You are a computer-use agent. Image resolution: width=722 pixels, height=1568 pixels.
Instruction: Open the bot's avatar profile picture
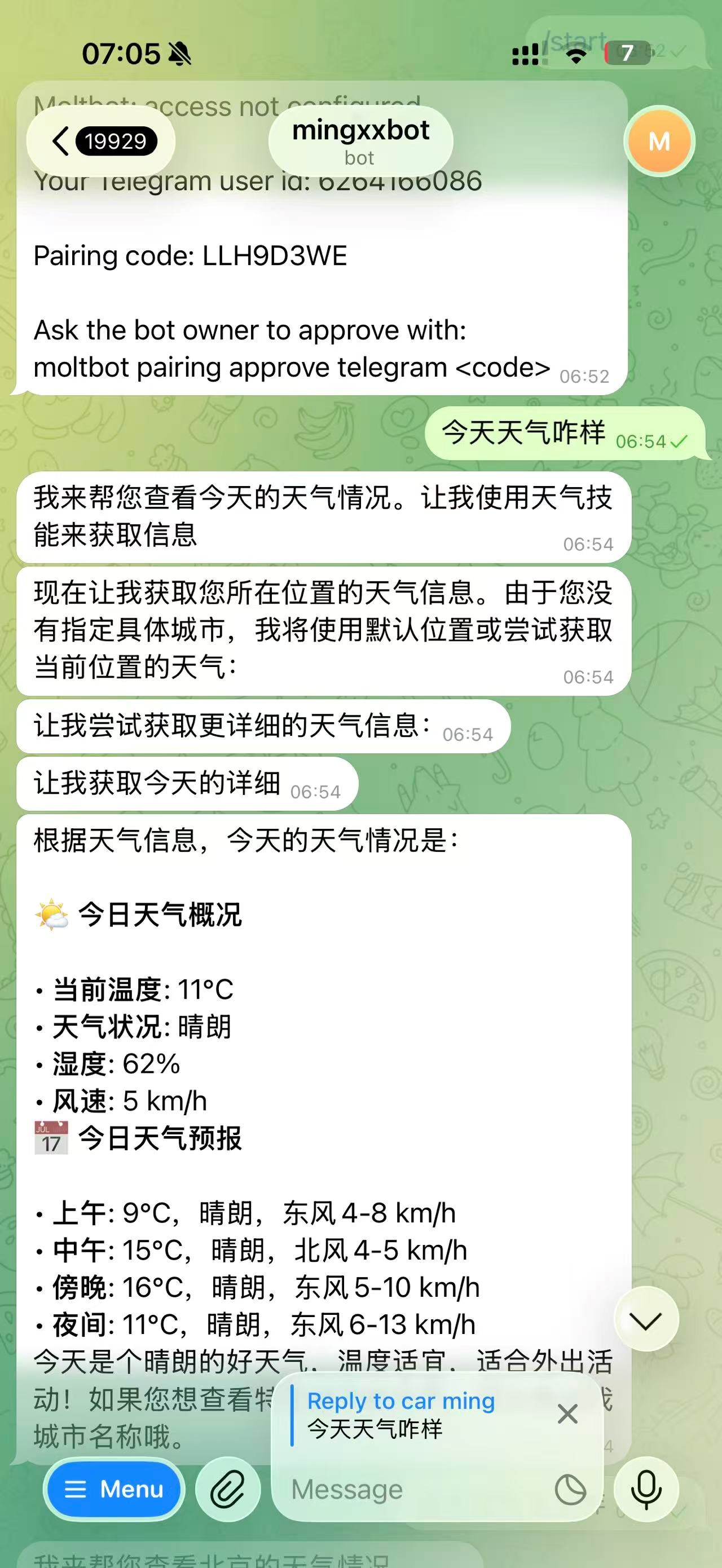pyautogui.click(x=659, y=141)
